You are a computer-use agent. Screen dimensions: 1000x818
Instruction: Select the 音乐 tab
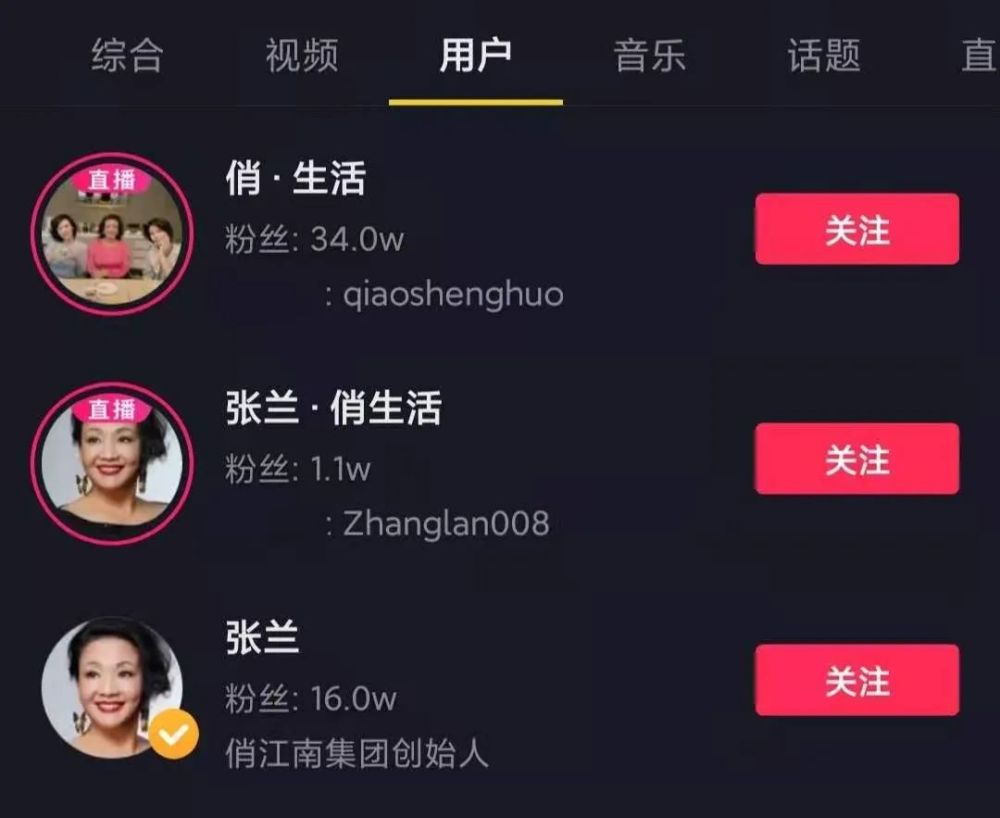(649, 56)
